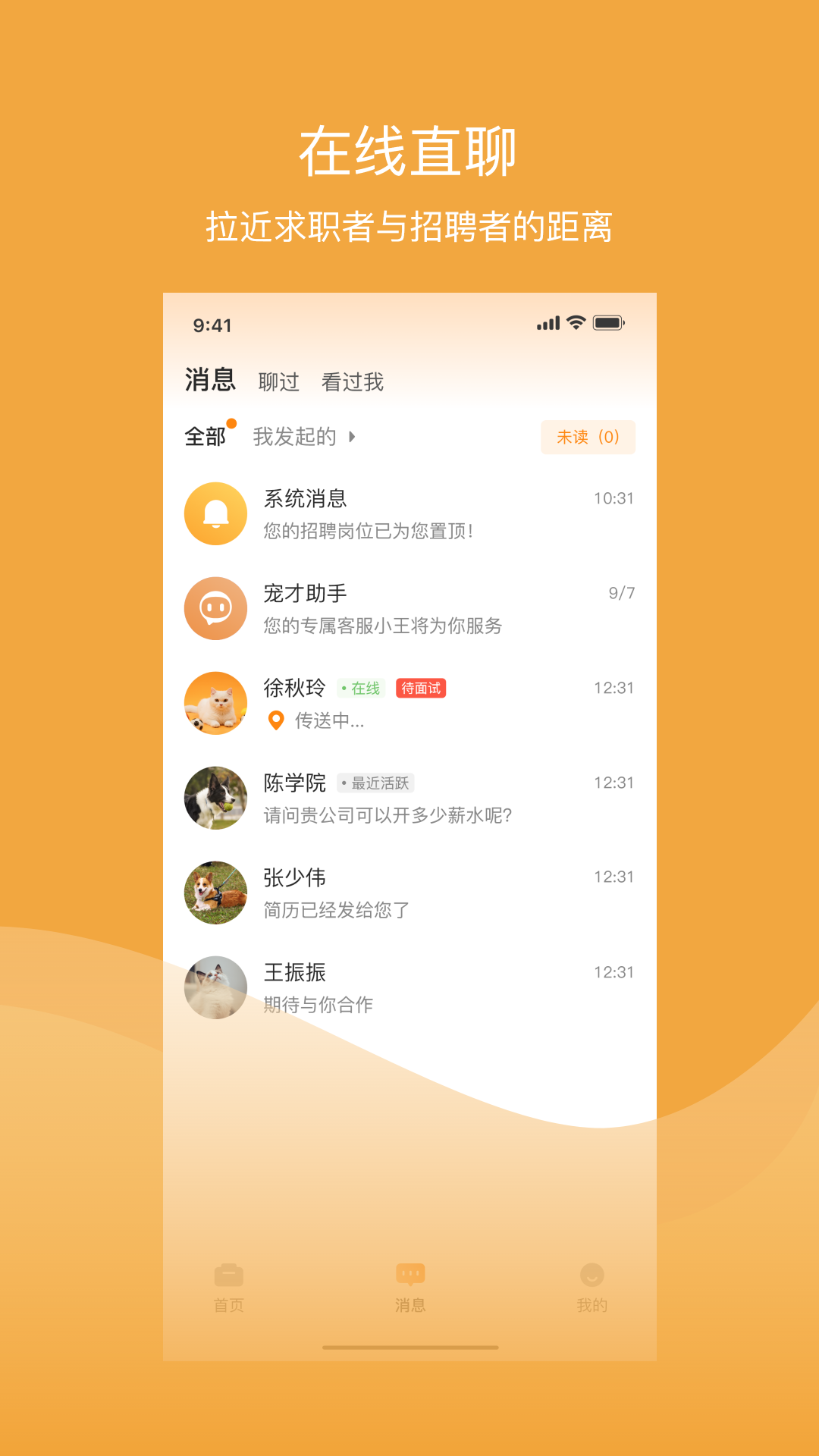Tap 陈学院's dog avatar thumbnail
Screen dimensions: 819x1456
tap(215, 798)
